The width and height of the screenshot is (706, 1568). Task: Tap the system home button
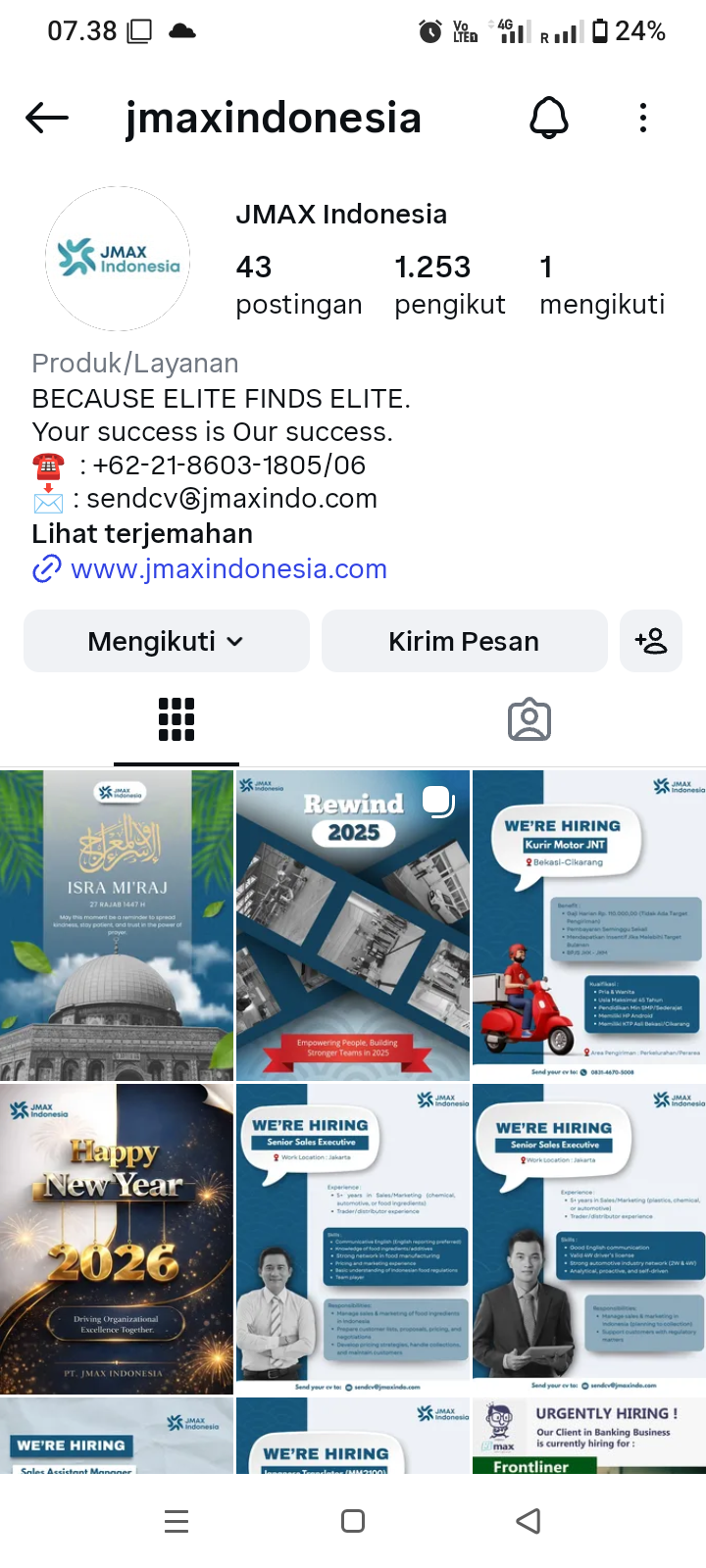(x=353, y=1521)
